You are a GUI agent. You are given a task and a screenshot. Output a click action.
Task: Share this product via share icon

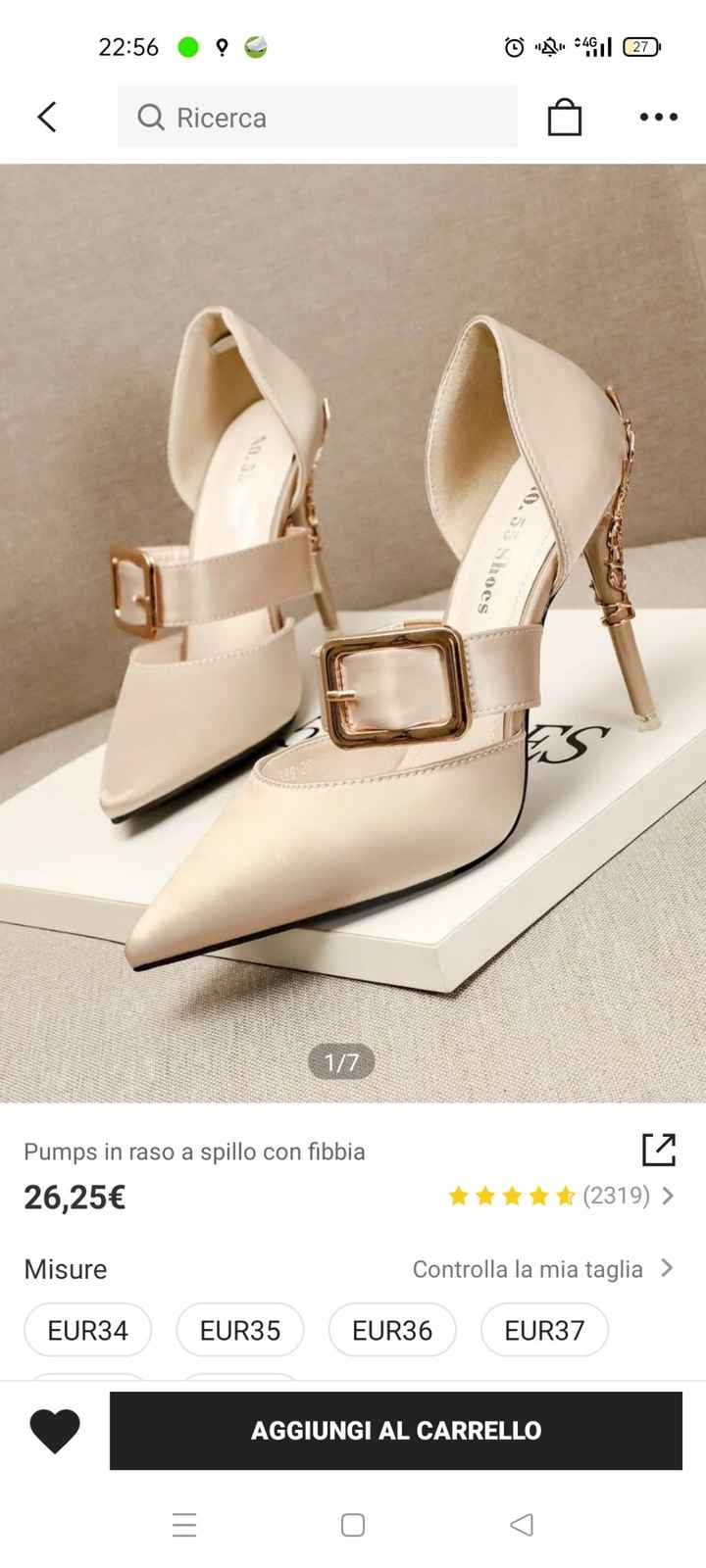(x=658, y=1150)
